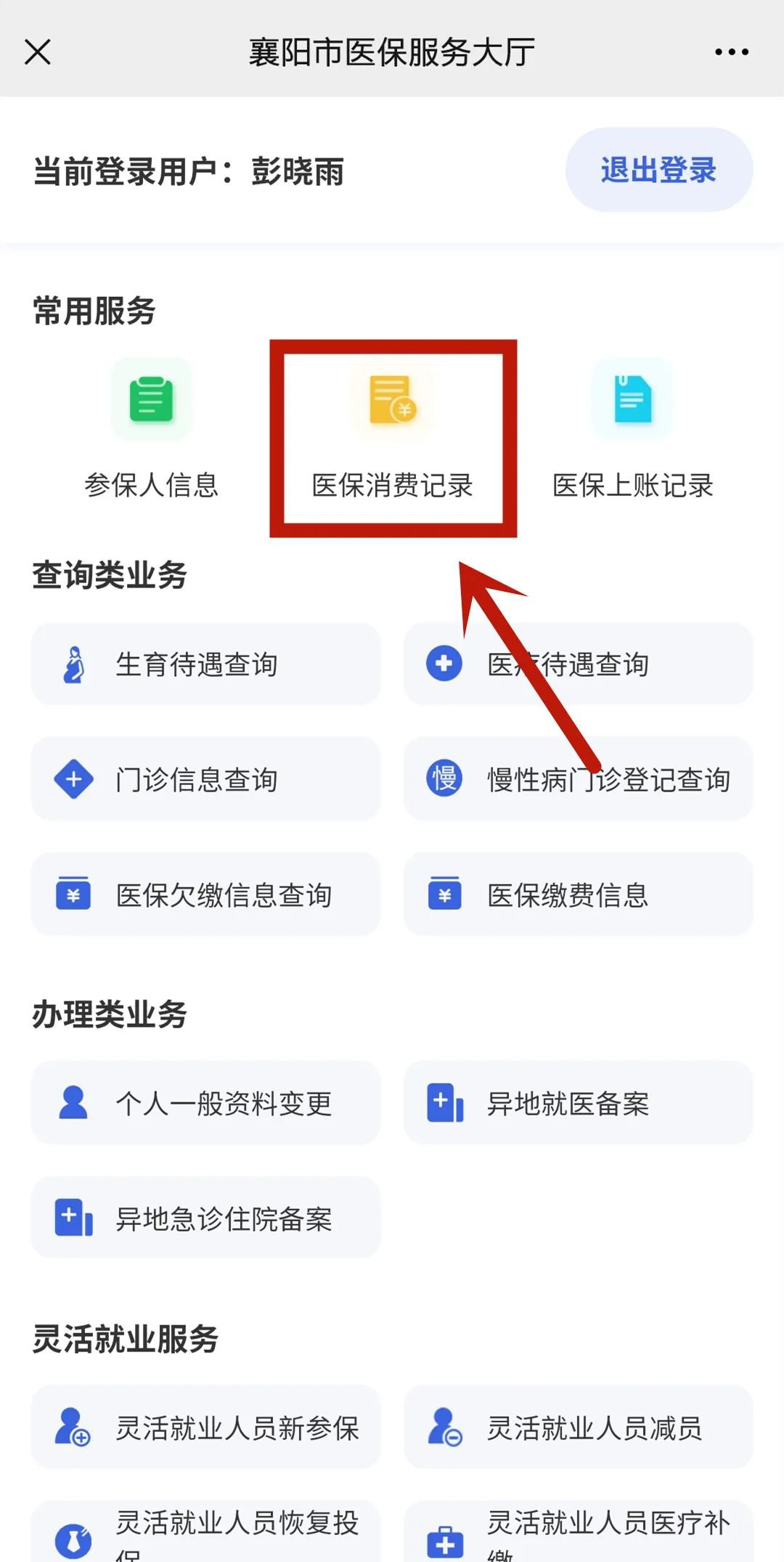Select 灵活就业人员新参保

coord(205,1427)
